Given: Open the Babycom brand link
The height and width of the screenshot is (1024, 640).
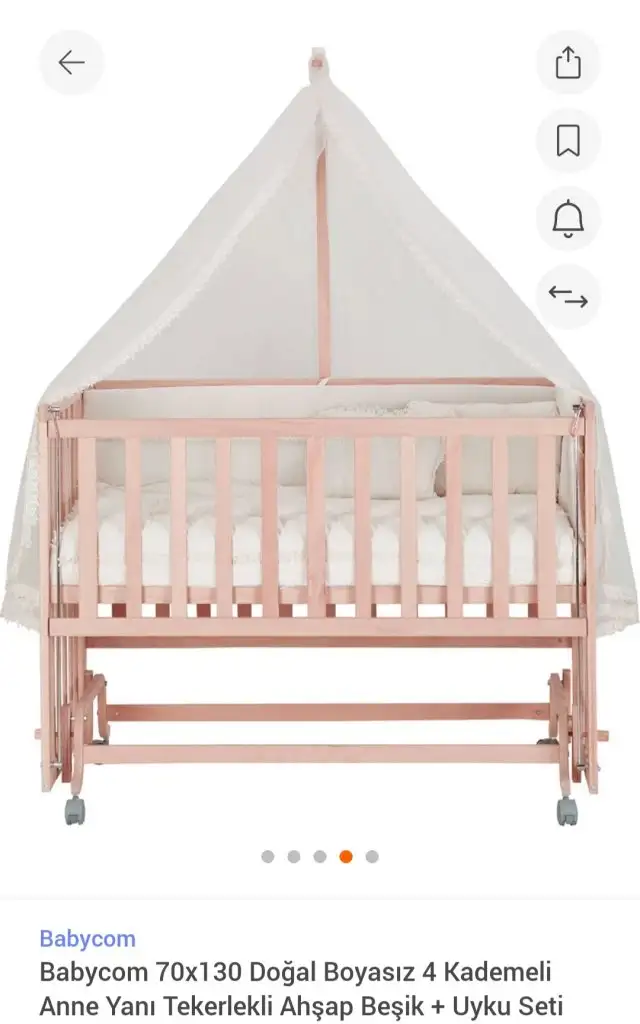Looking at the screenshot, I should [88, 938].
